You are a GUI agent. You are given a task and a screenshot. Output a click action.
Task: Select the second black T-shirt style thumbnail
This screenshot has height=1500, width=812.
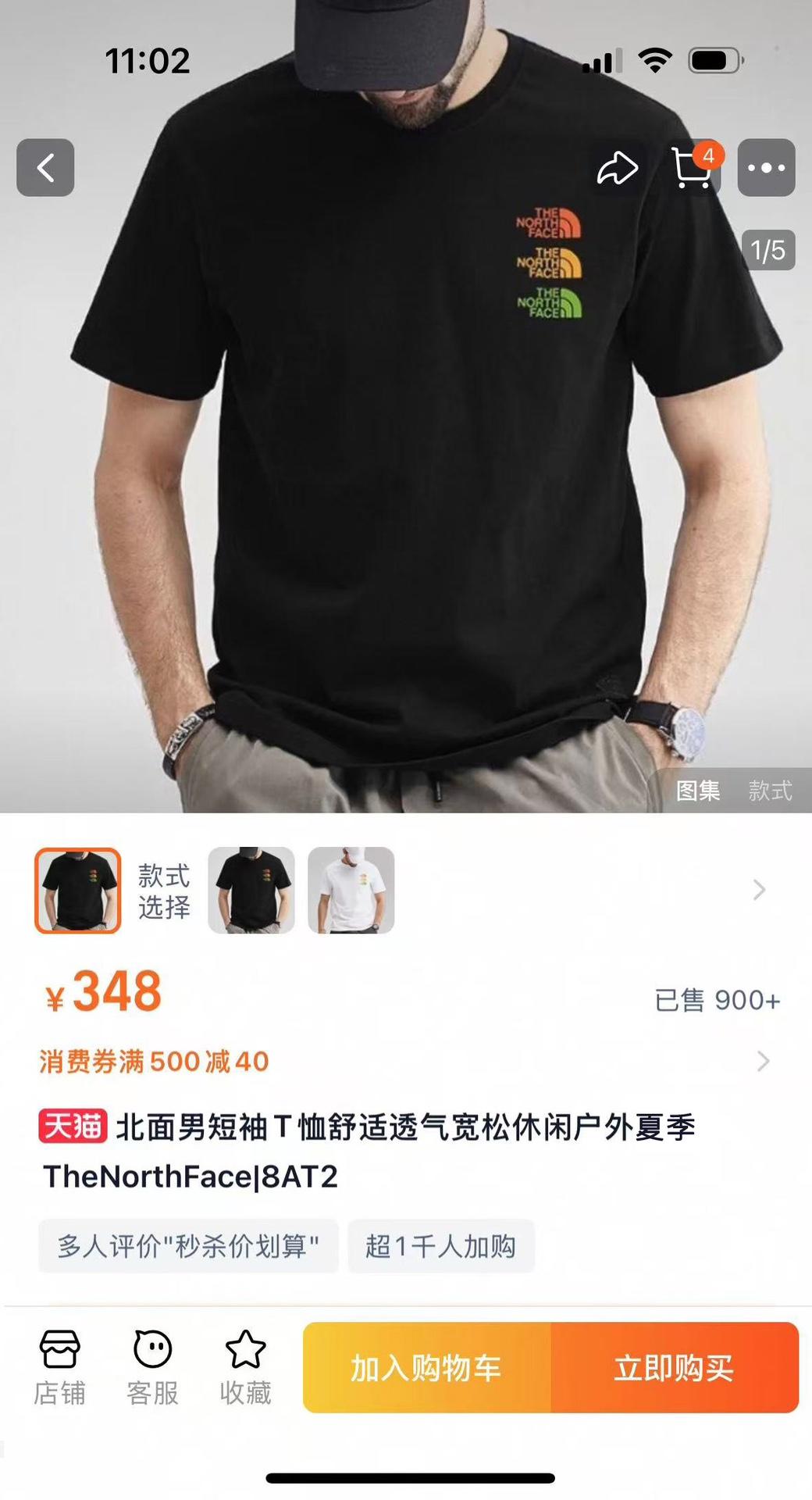click(251, 891)
